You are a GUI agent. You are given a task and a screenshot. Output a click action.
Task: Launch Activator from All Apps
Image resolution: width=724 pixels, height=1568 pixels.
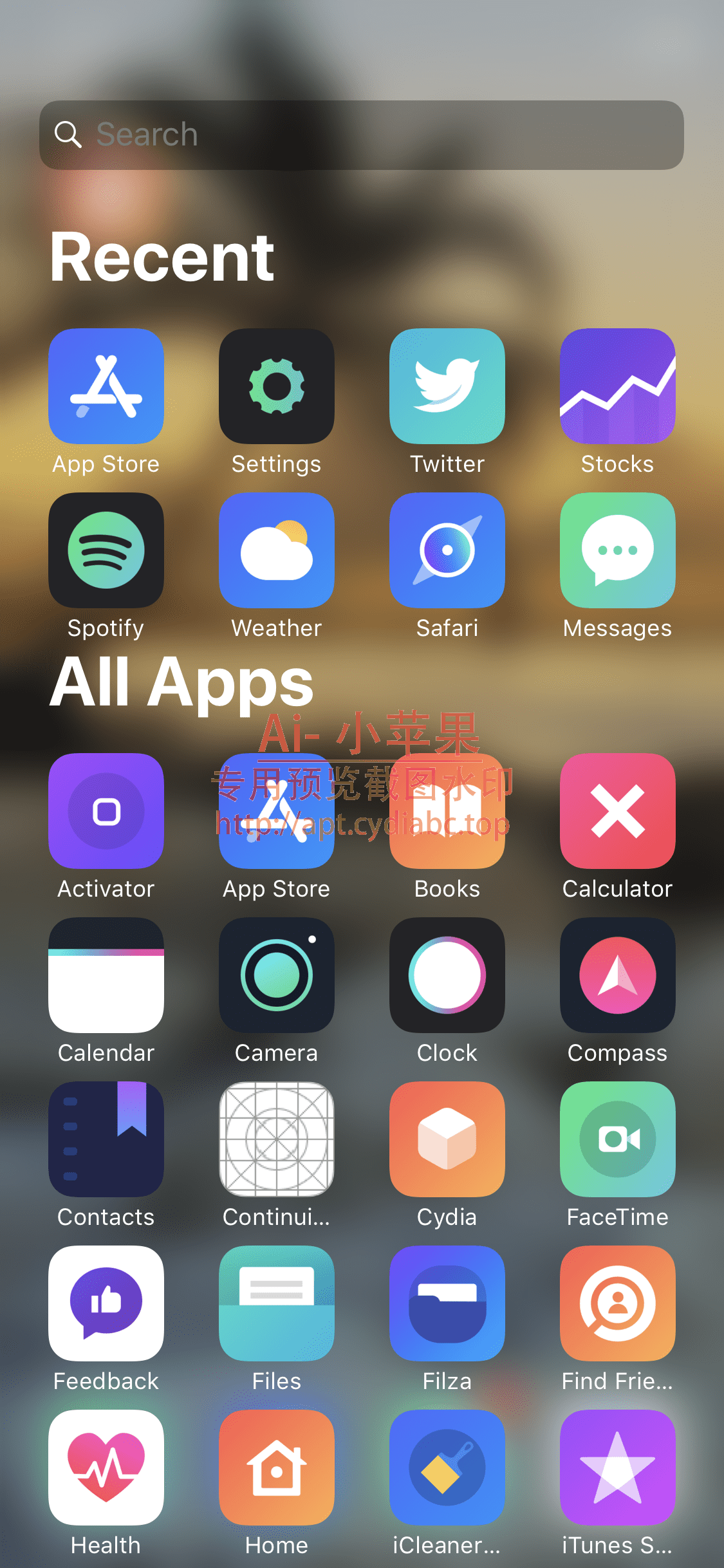(x=106, y=811)
